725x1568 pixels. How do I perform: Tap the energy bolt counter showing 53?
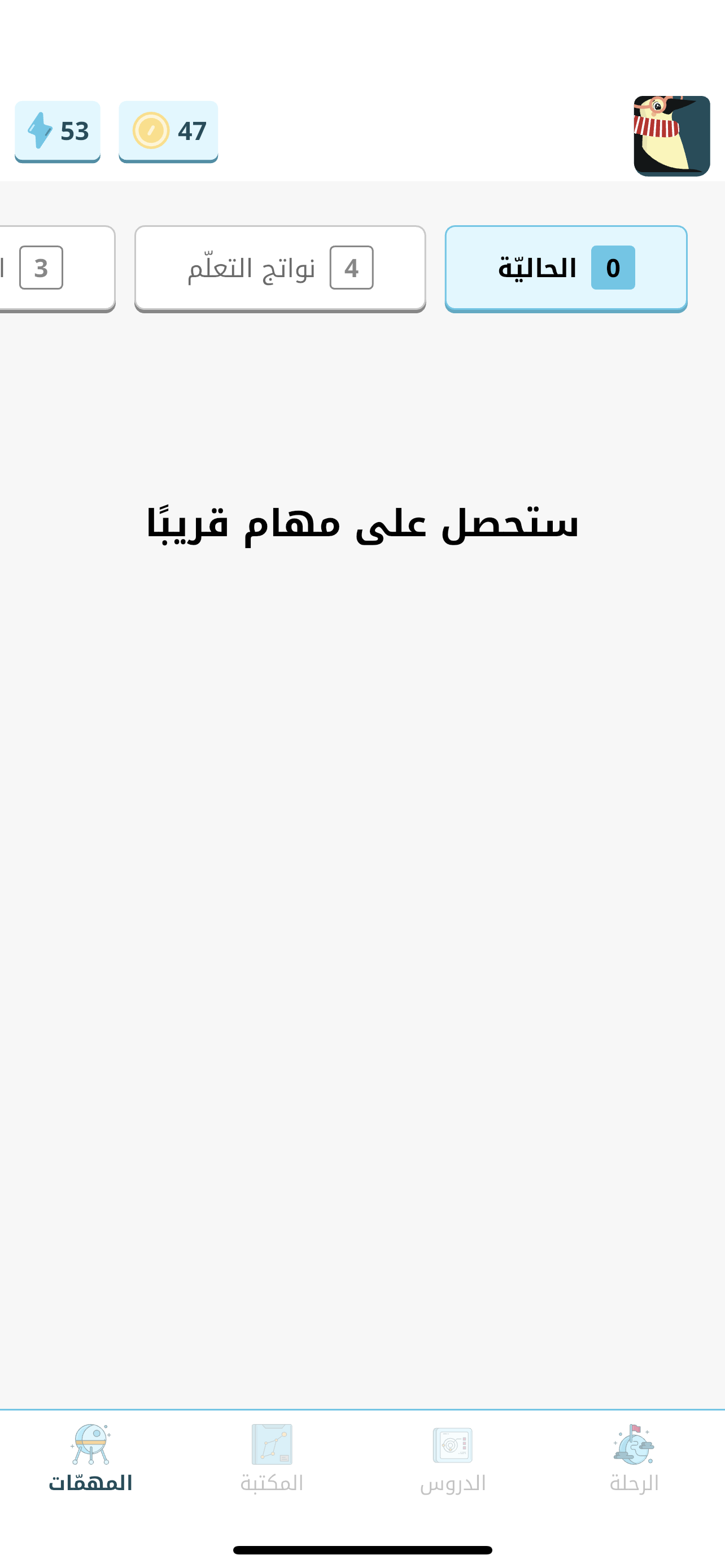(57, 131)
